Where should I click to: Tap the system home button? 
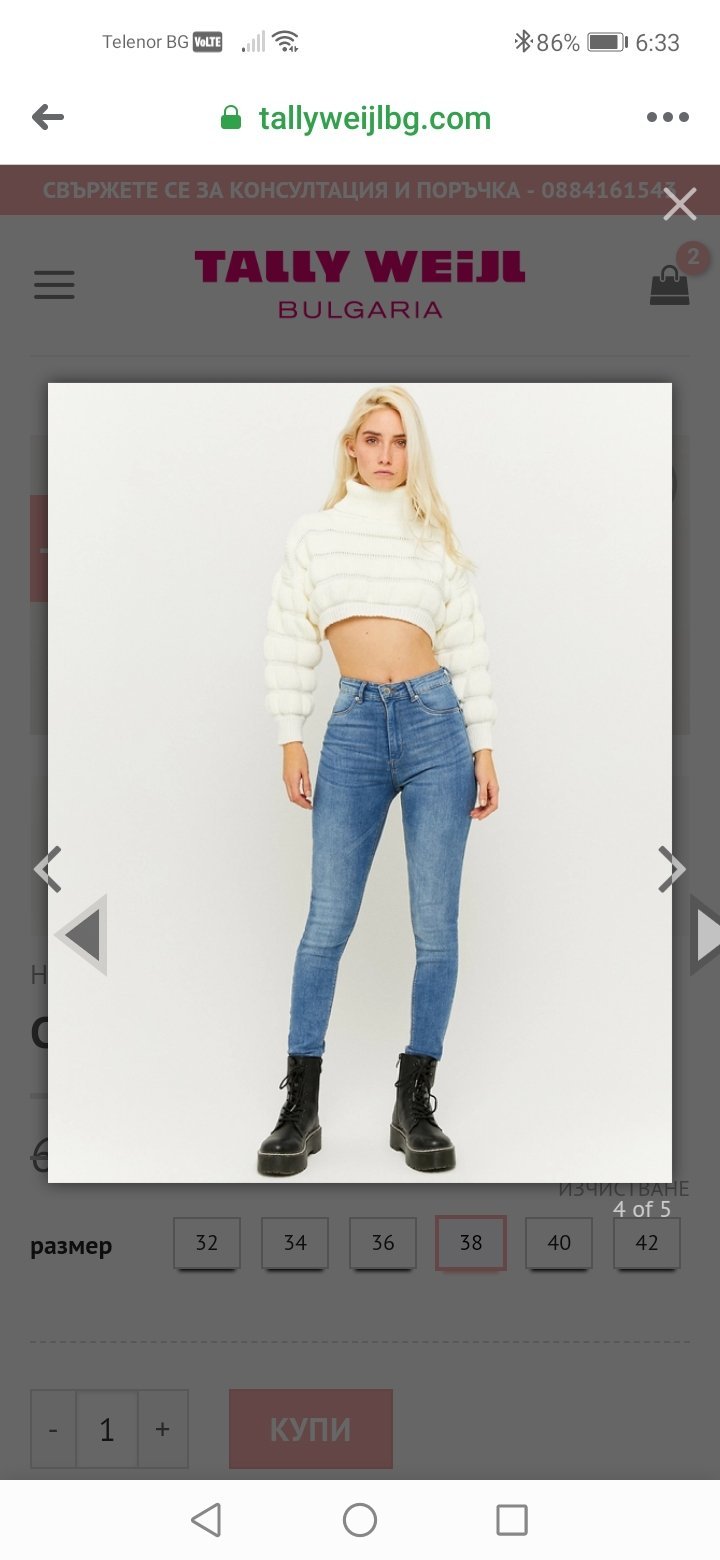(360, 1520)
